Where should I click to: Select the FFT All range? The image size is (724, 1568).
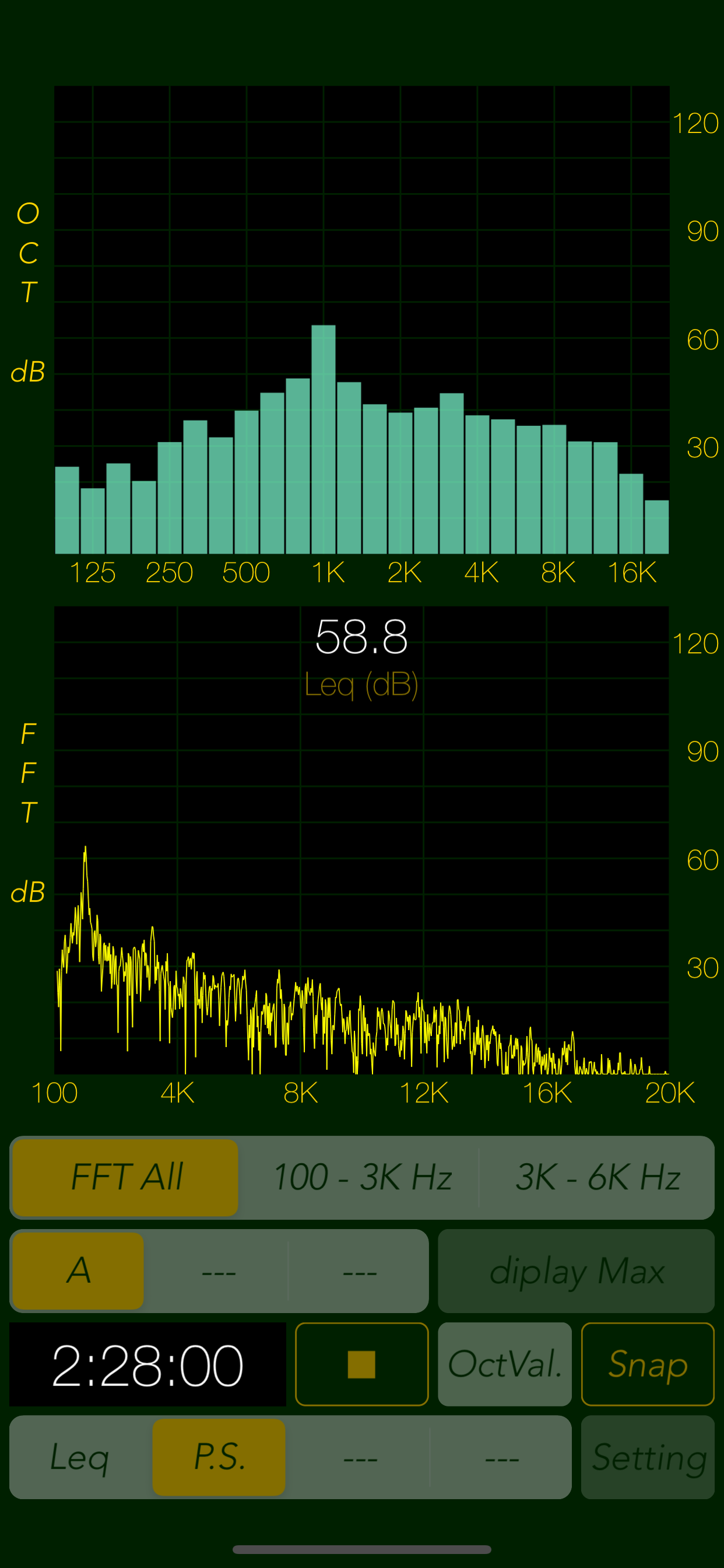[125, 1177]
